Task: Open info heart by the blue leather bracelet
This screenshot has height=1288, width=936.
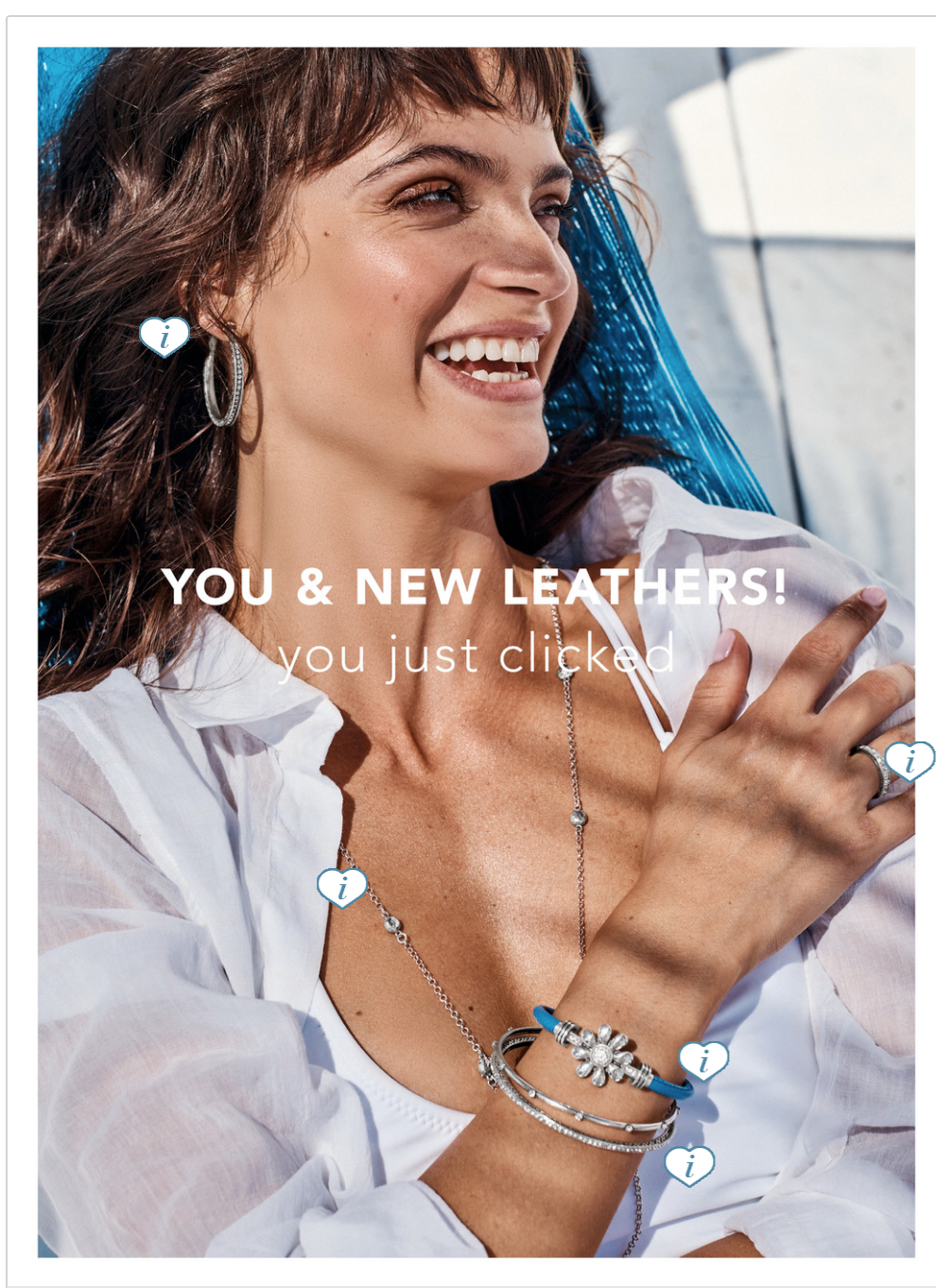Action: [702, 1060]
